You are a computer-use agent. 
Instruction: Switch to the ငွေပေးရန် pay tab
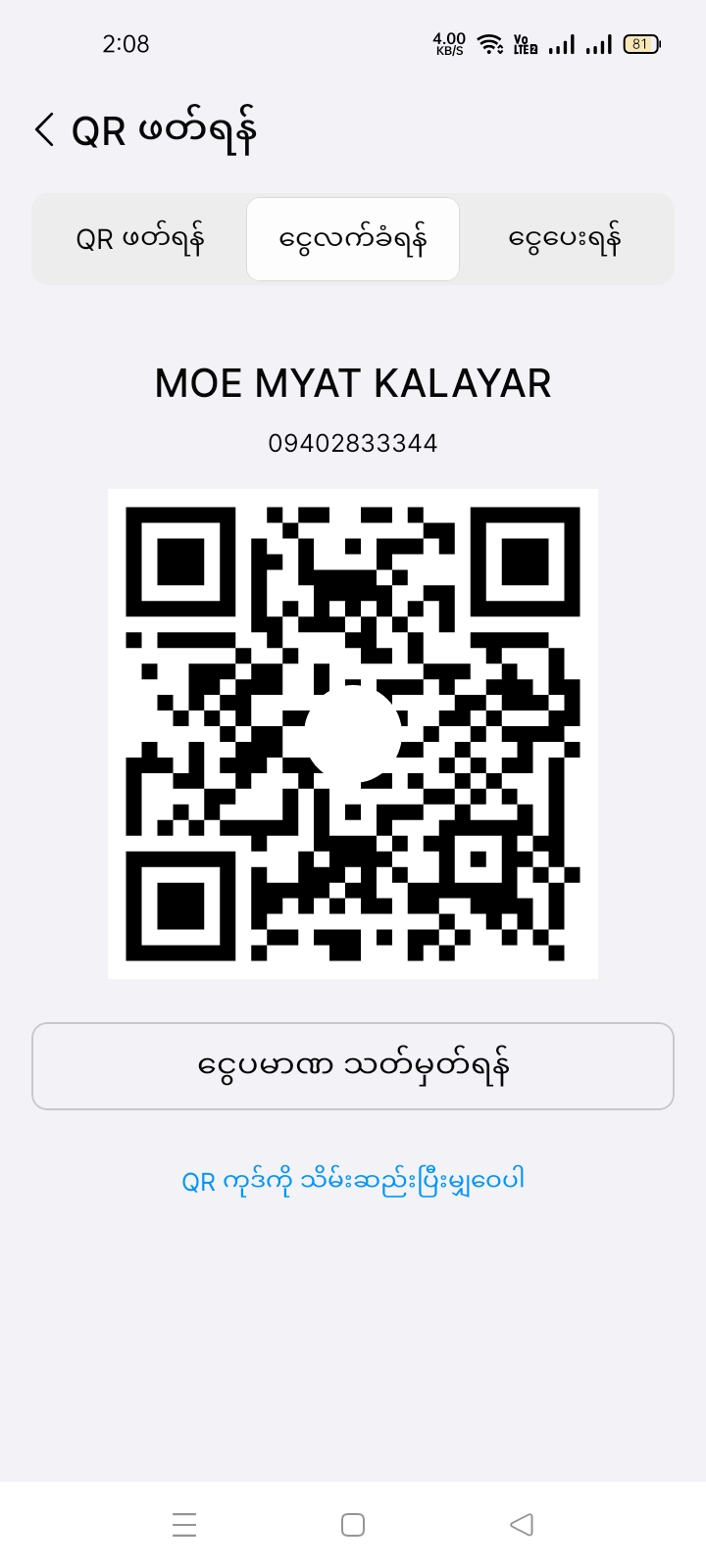(565, 239)
